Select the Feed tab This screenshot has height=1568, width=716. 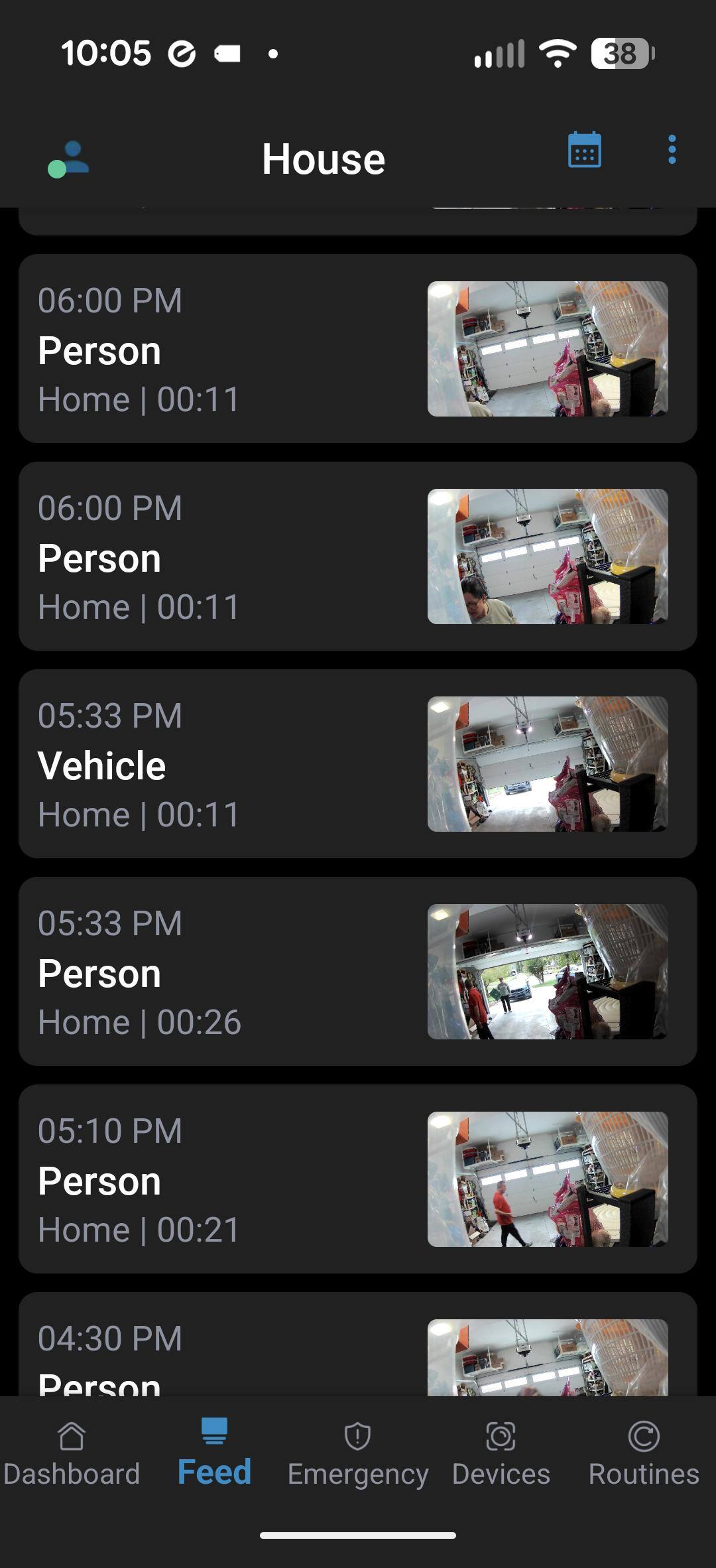214,1454
